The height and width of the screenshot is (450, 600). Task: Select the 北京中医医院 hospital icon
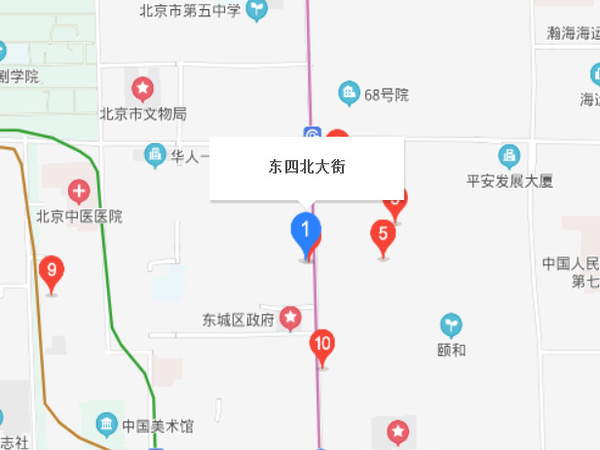coord(78,191)
